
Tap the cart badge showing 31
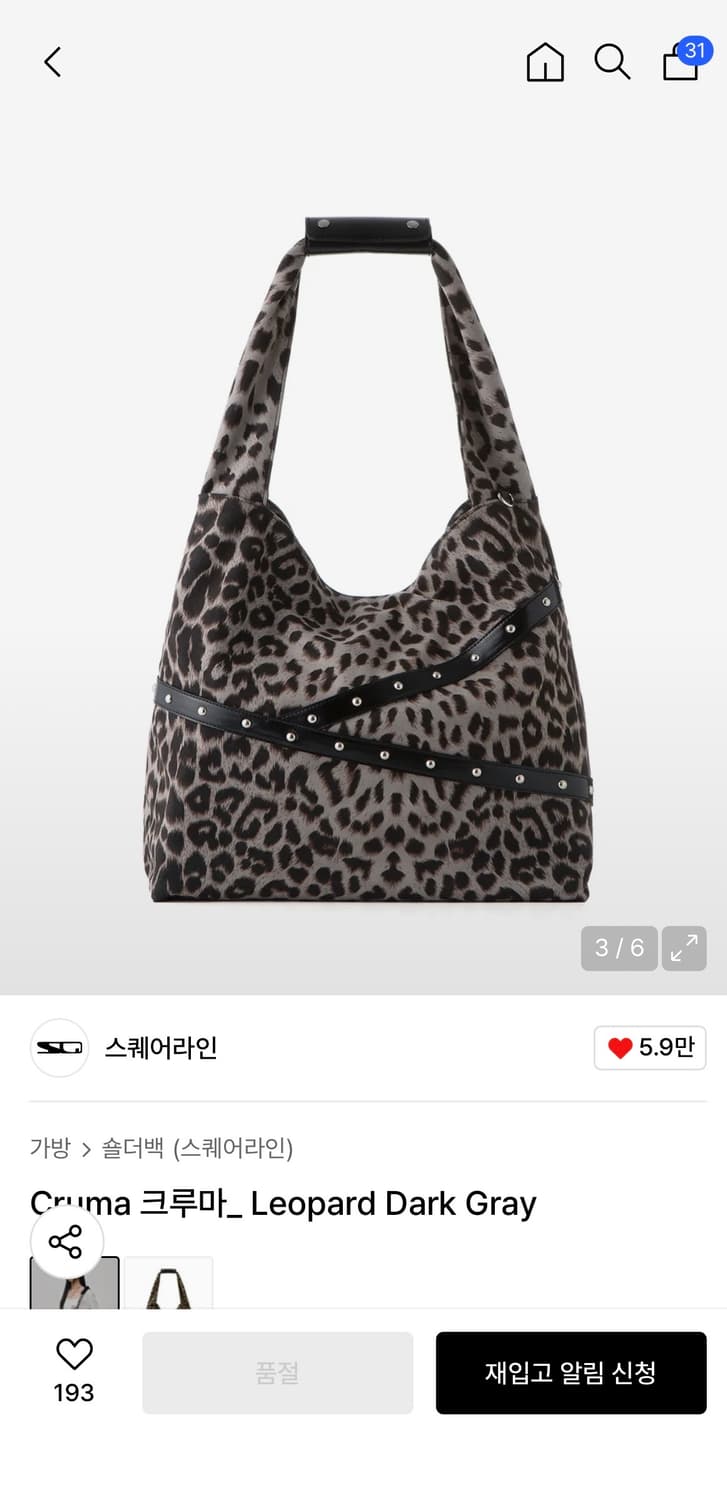point(692,51)
